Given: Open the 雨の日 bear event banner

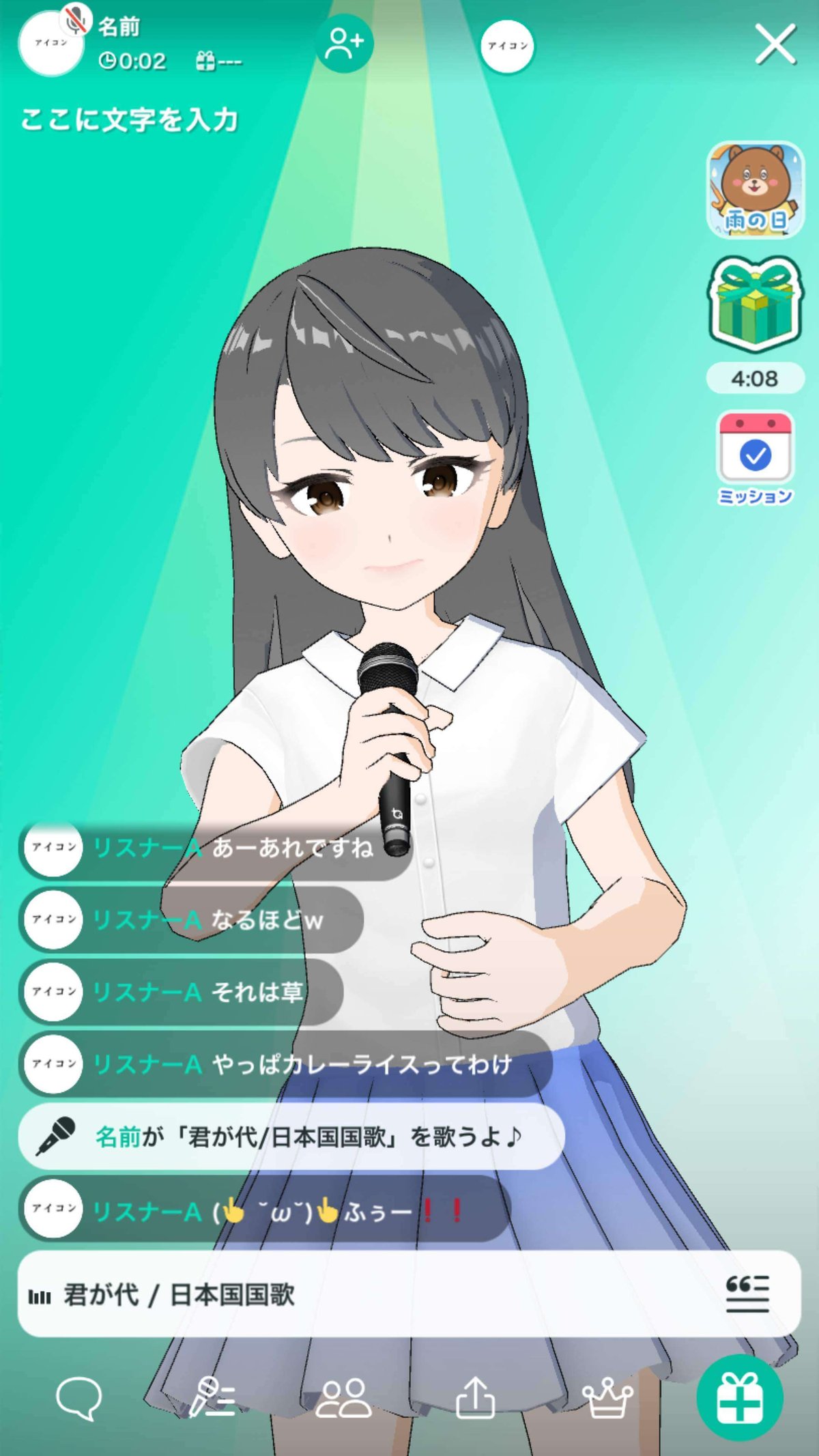Looking at the screenshot, I should 755,190.
